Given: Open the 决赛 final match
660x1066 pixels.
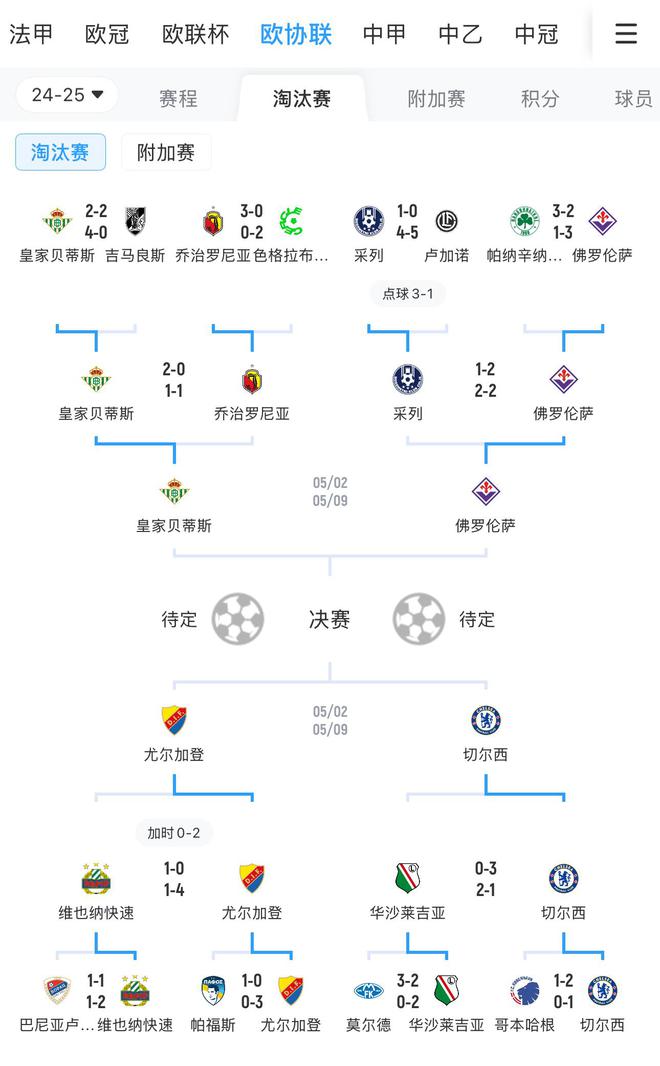Looking at the screenshot, I should [x=330, y=619].
